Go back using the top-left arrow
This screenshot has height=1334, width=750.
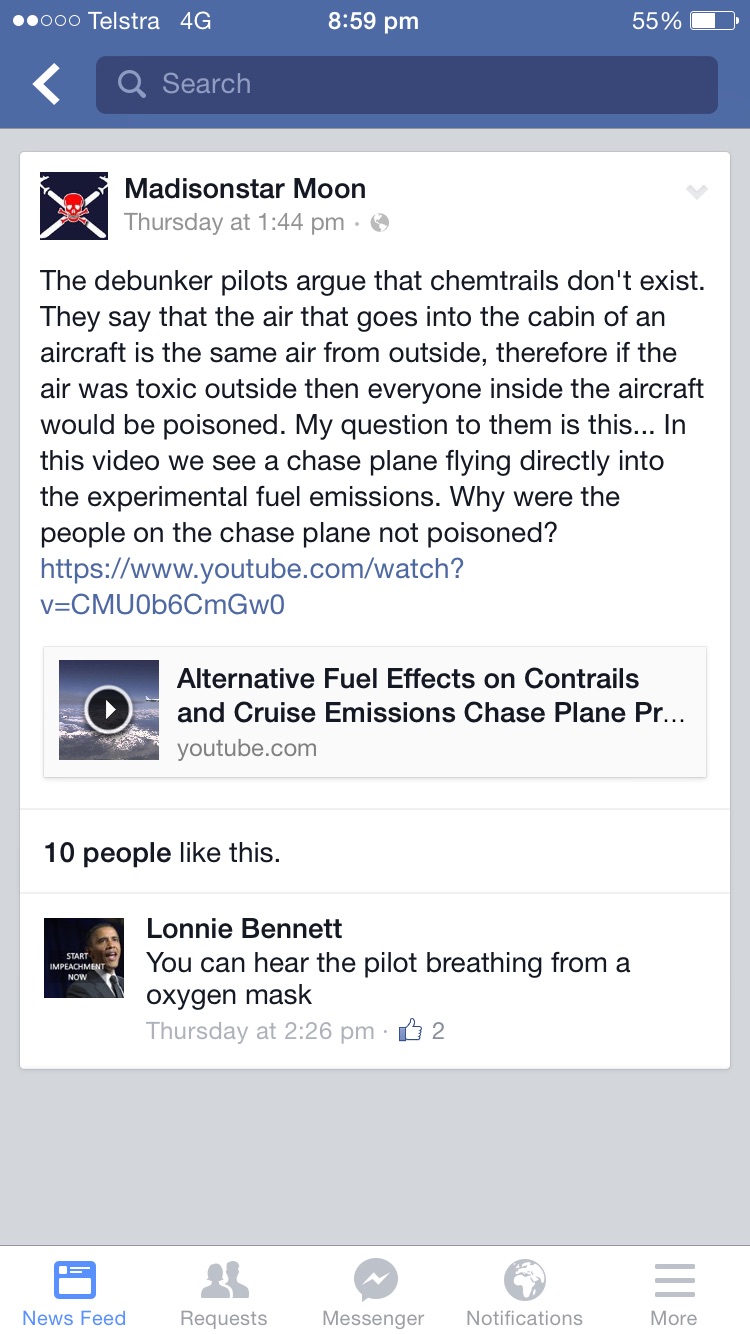46,84
